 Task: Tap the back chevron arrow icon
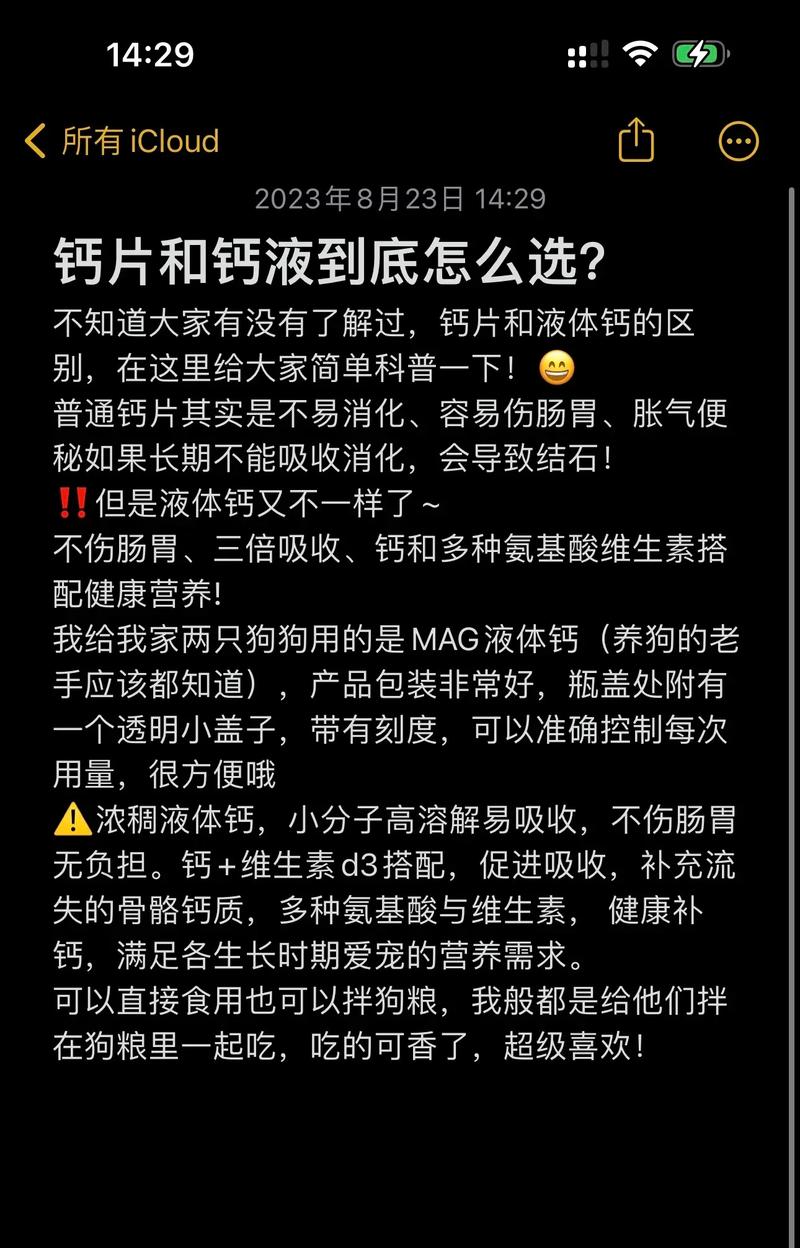tap(36, 141)
